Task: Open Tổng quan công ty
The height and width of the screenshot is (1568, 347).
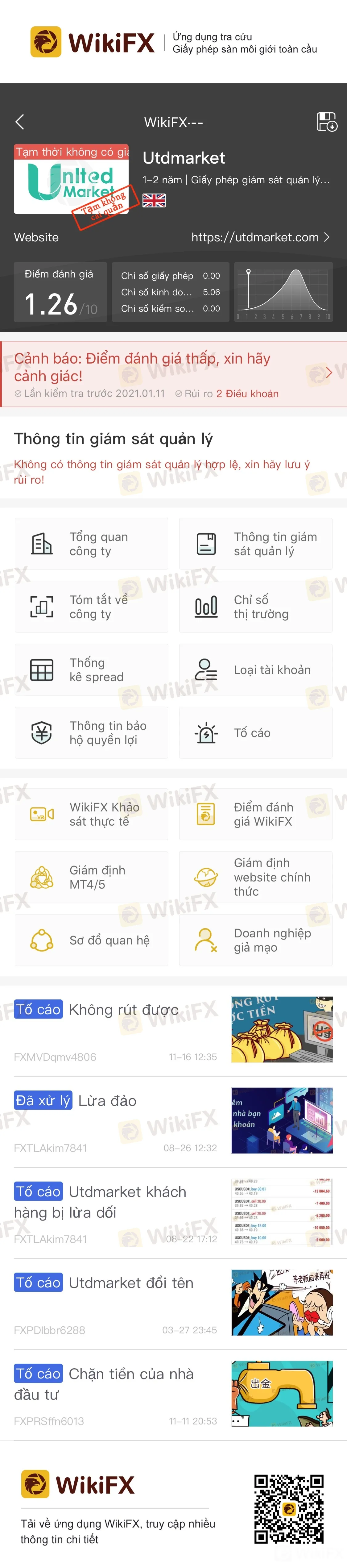Action: pyautogui.click(x=91, y=544)
